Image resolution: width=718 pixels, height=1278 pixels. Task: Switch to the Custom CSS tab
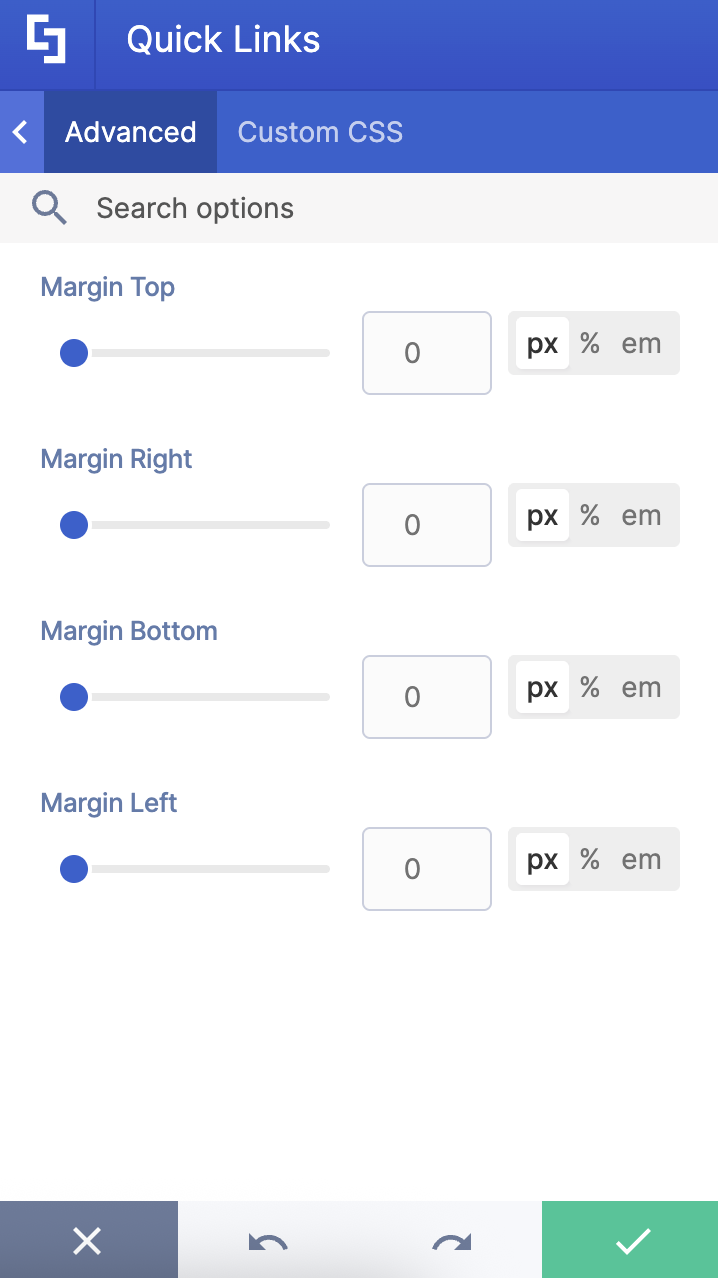tap(320, 132)
